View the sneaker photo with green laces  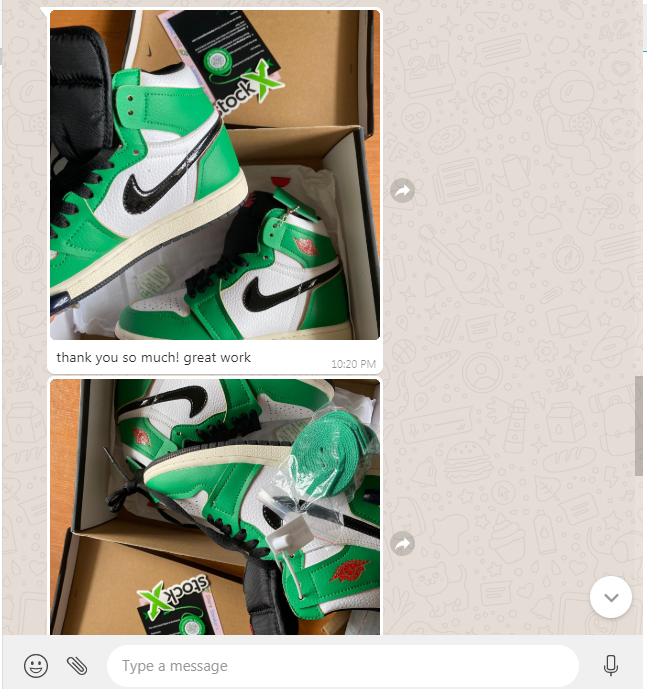(x=215, y=505)
